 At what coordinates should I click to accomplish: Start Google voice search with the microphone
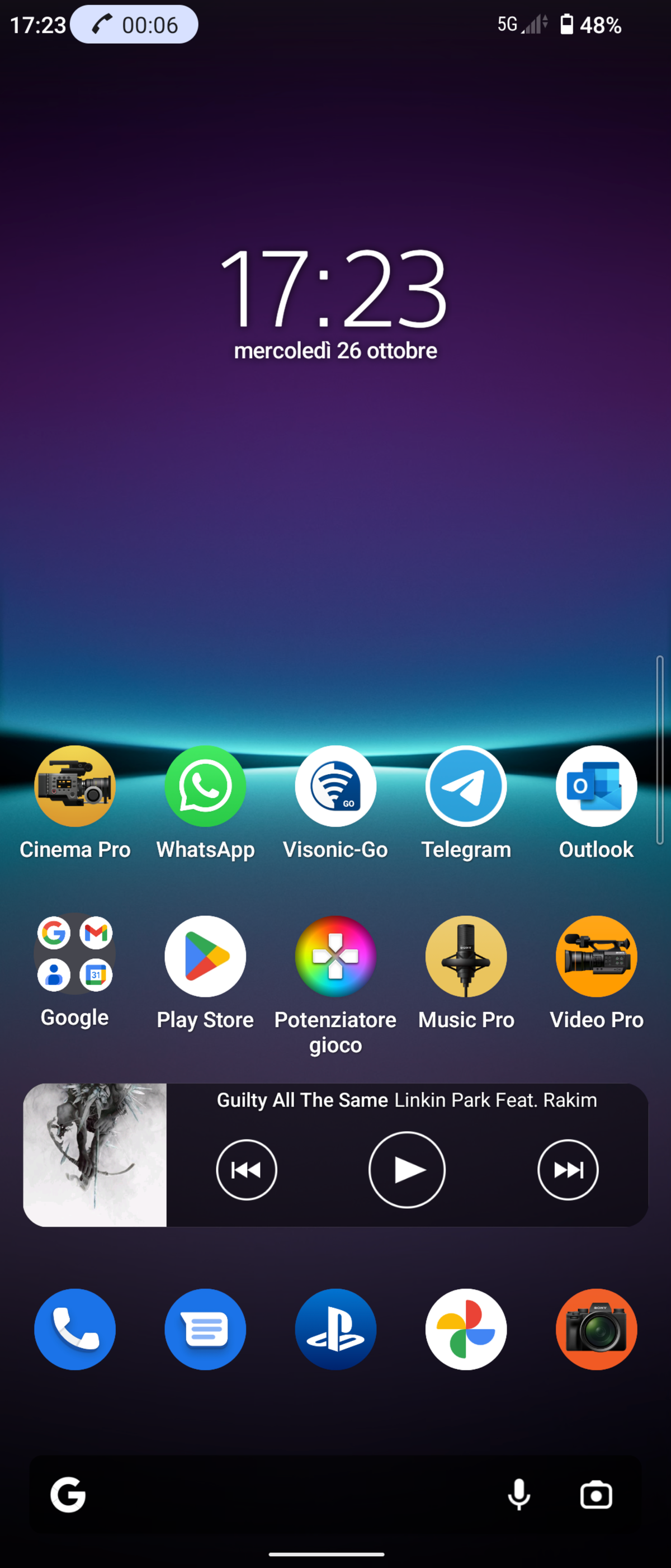pos(519,1495)
